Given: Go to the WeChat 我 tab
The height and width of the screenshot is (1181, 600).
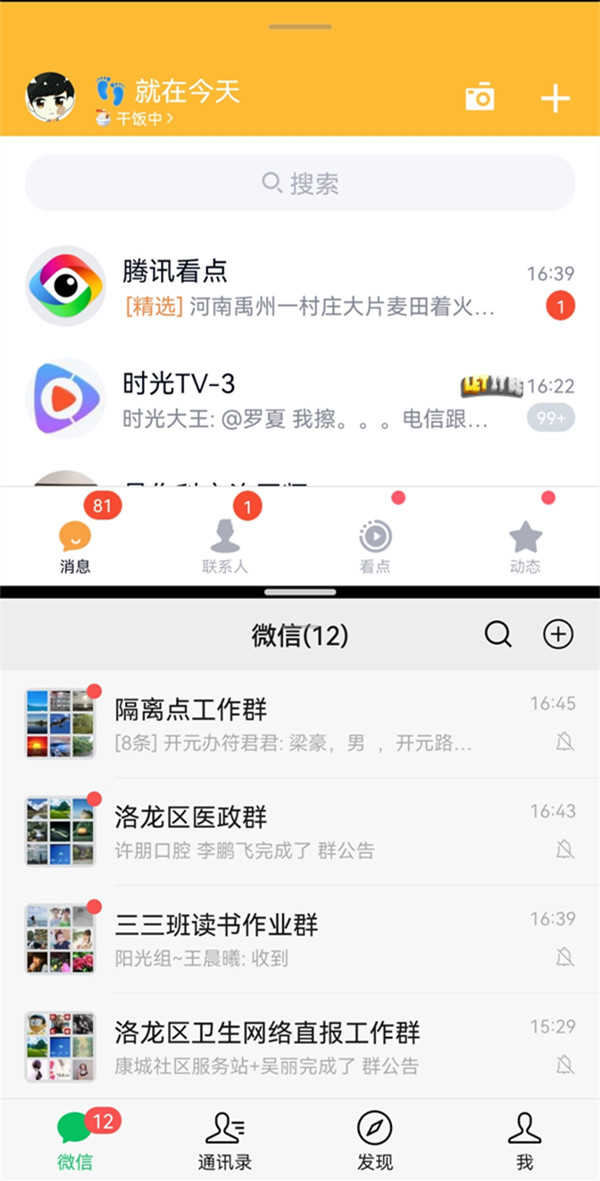Looking at the screenshot, I should tap(524, 1140).
